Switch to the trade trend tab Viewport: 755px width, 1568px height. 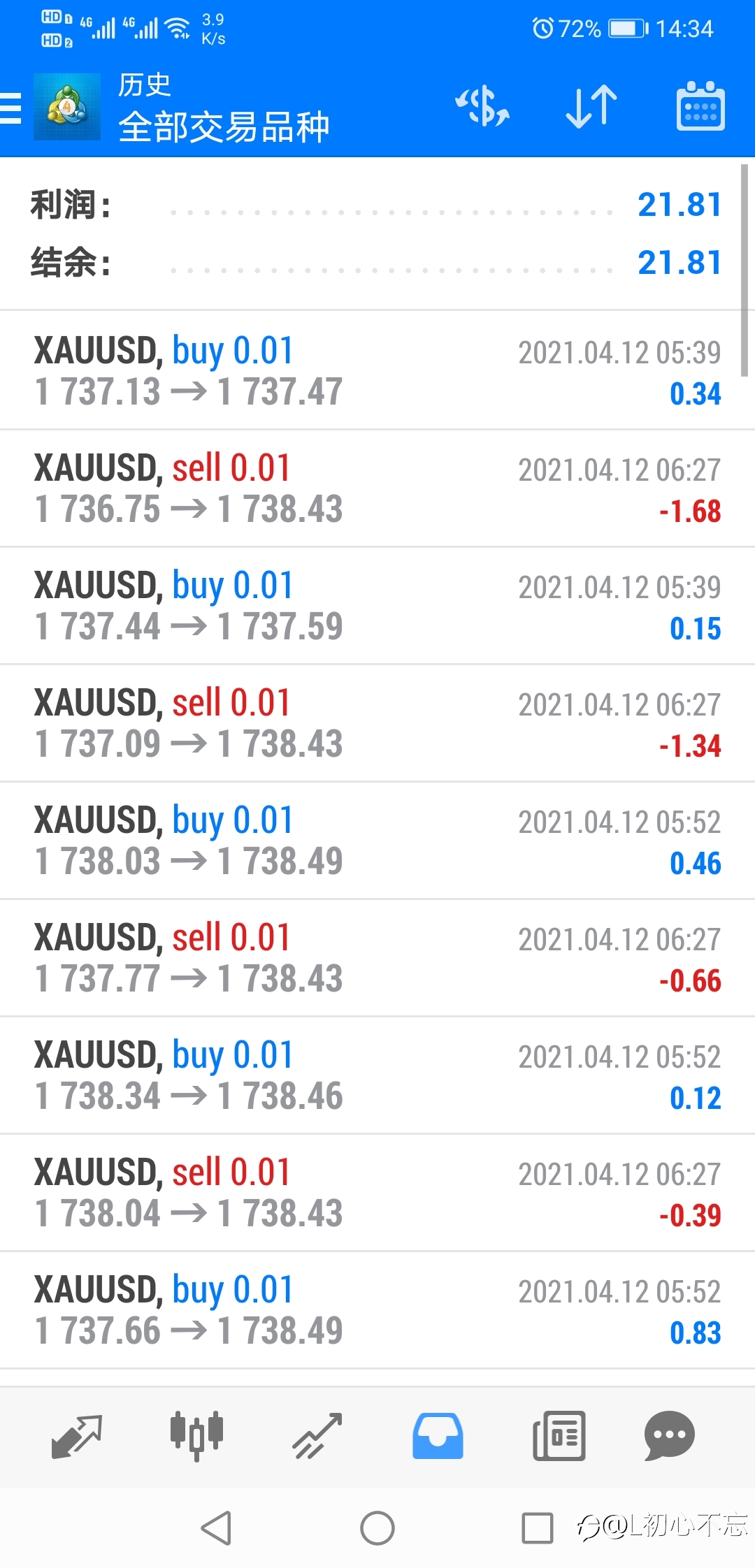click(x=317, y=1437)
